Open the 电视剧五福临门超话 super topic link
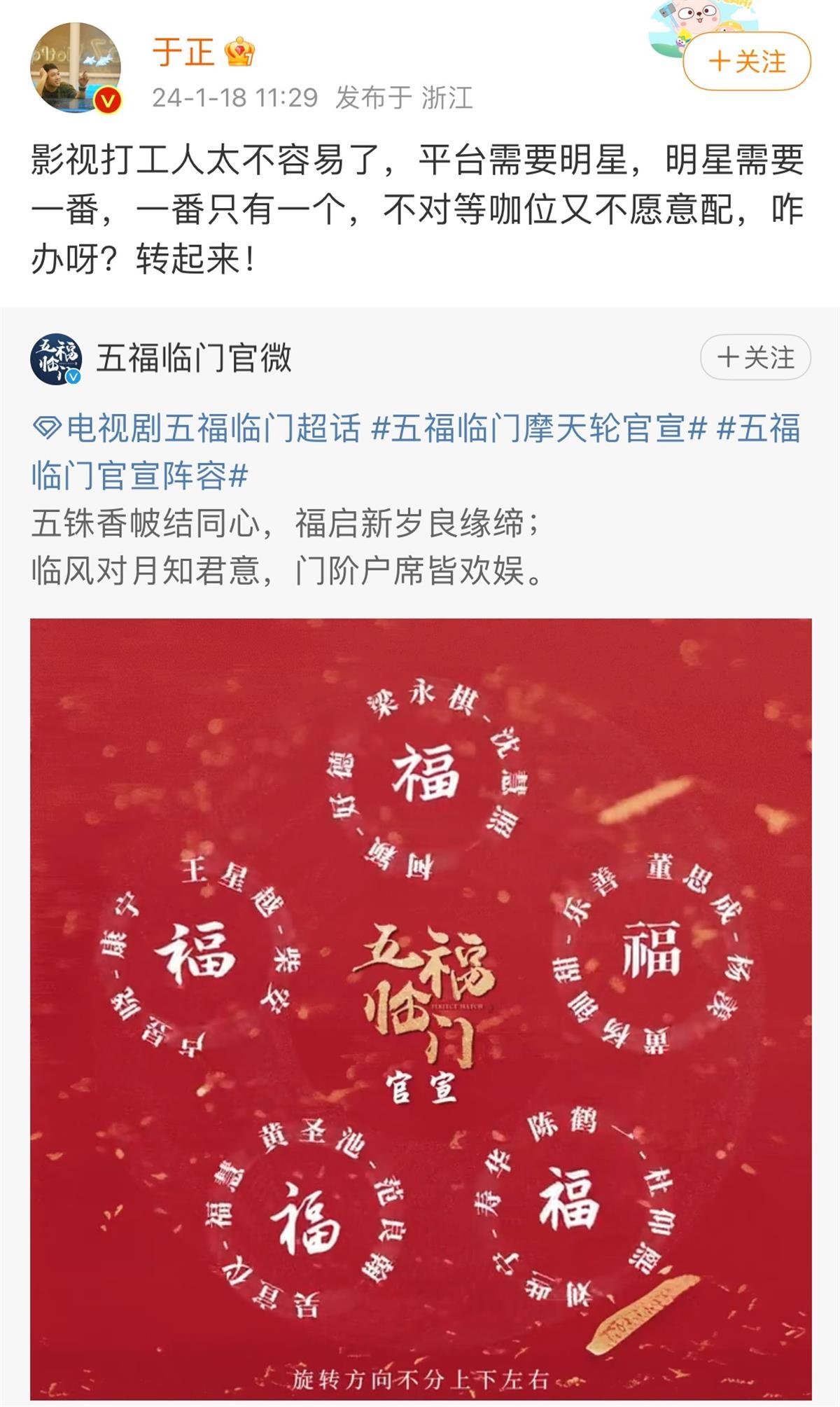 coord(197,428)
